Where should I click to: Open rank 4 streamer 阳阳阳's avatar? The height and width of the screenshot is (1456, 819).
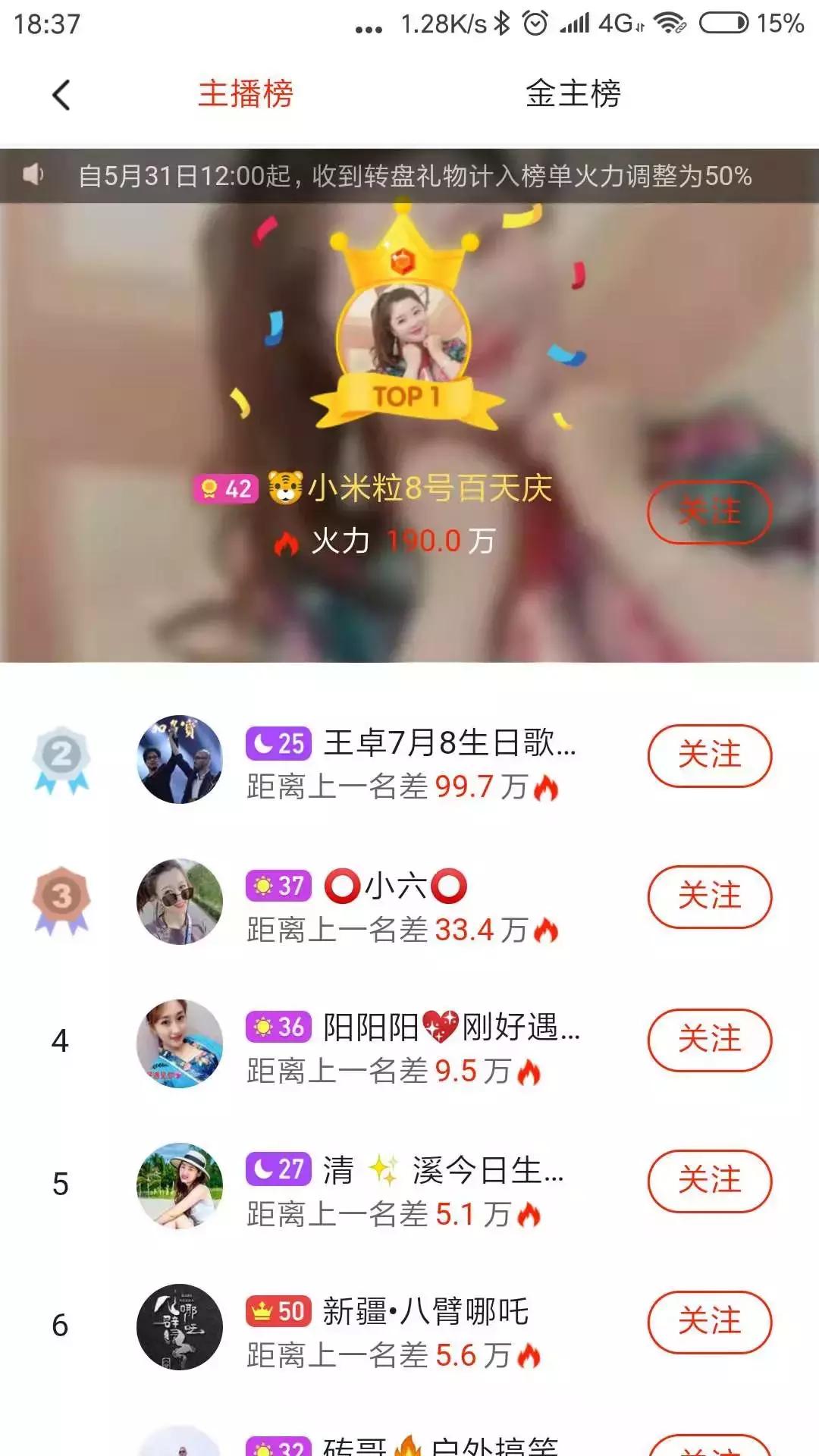180,1042
